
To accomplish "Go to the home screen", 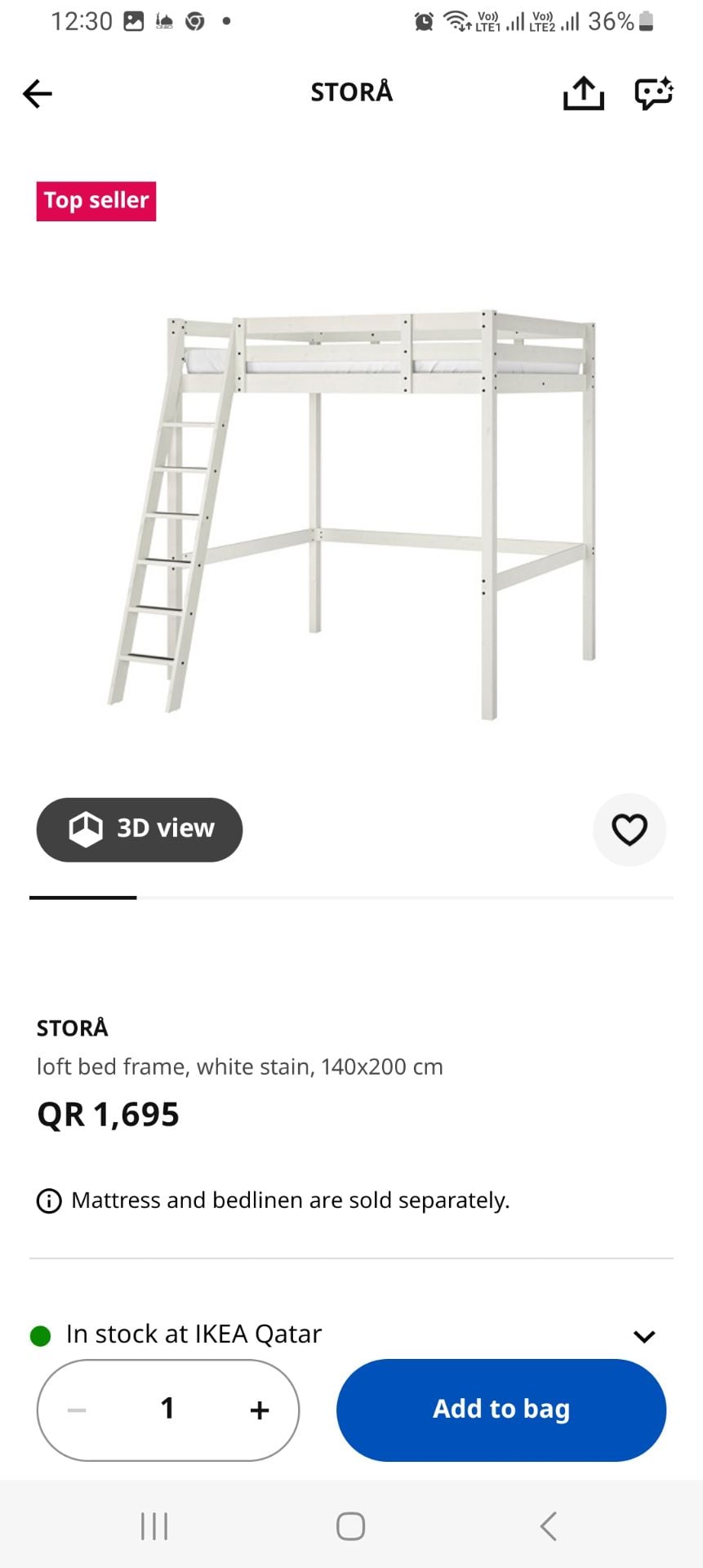I will click(x=351, y=1526).
